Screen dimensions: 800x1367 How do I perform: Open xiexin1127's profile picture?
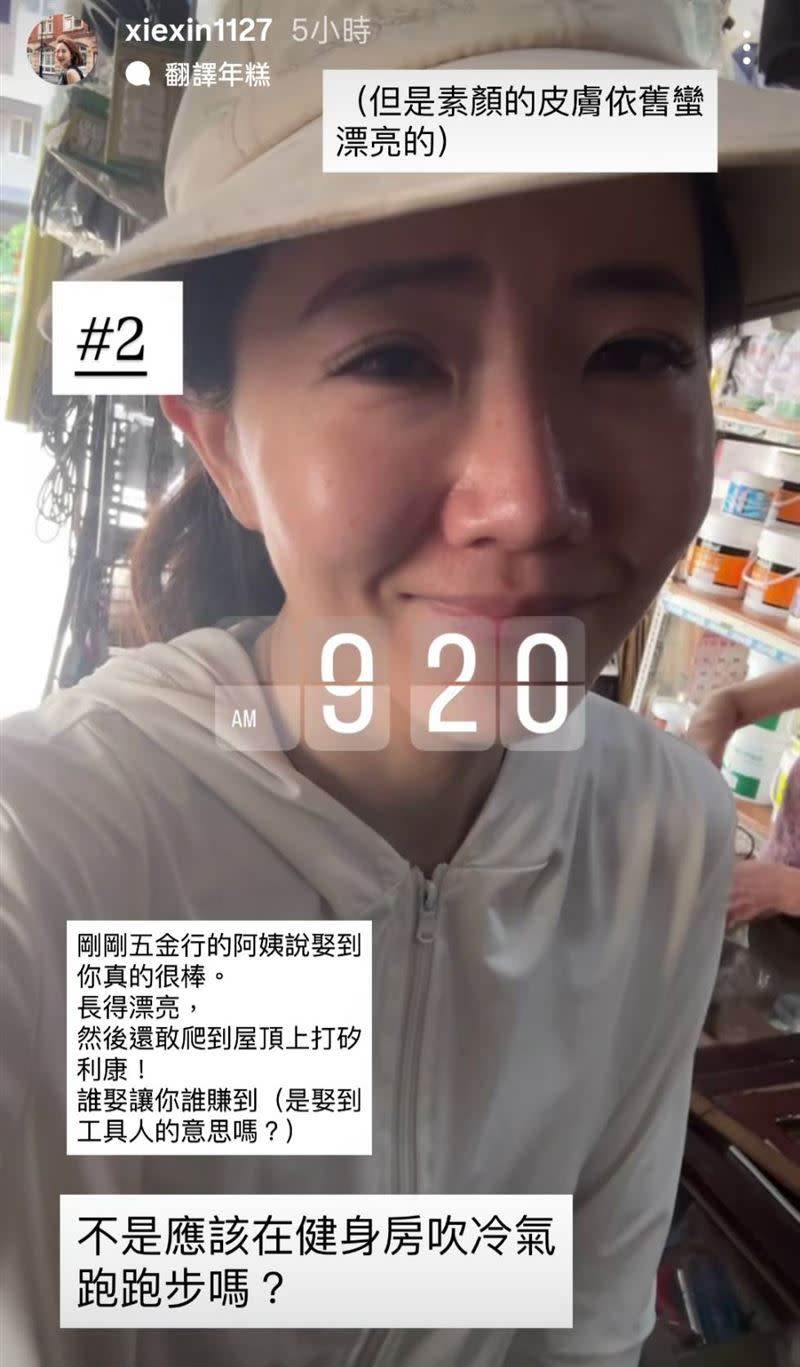(62, 50)
